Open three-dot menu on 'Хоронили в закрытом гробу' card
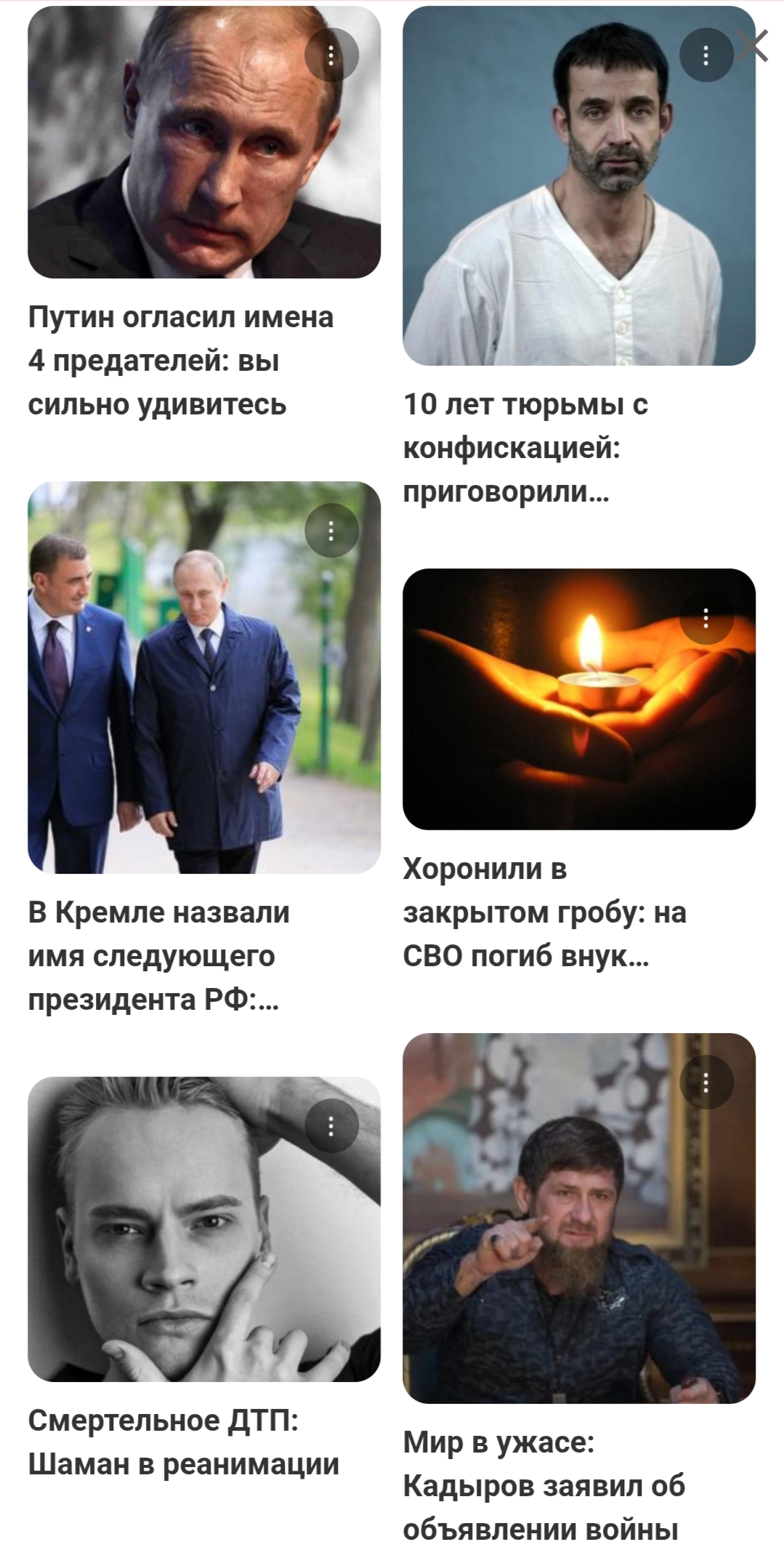Screen dimensions: 784x1563 [x=706, y=617]
